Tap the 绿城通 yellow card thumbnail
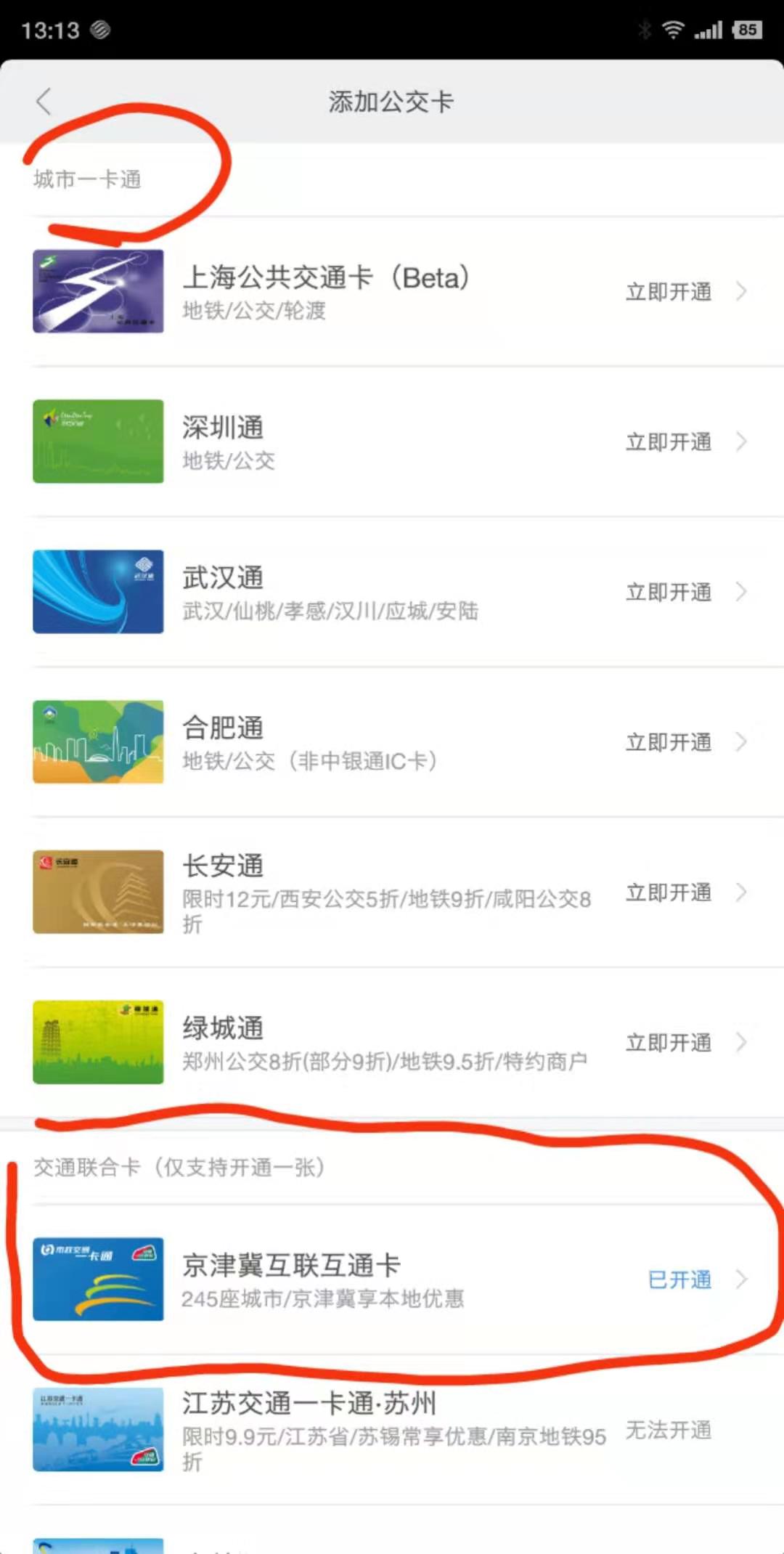 click(98, 1042)
